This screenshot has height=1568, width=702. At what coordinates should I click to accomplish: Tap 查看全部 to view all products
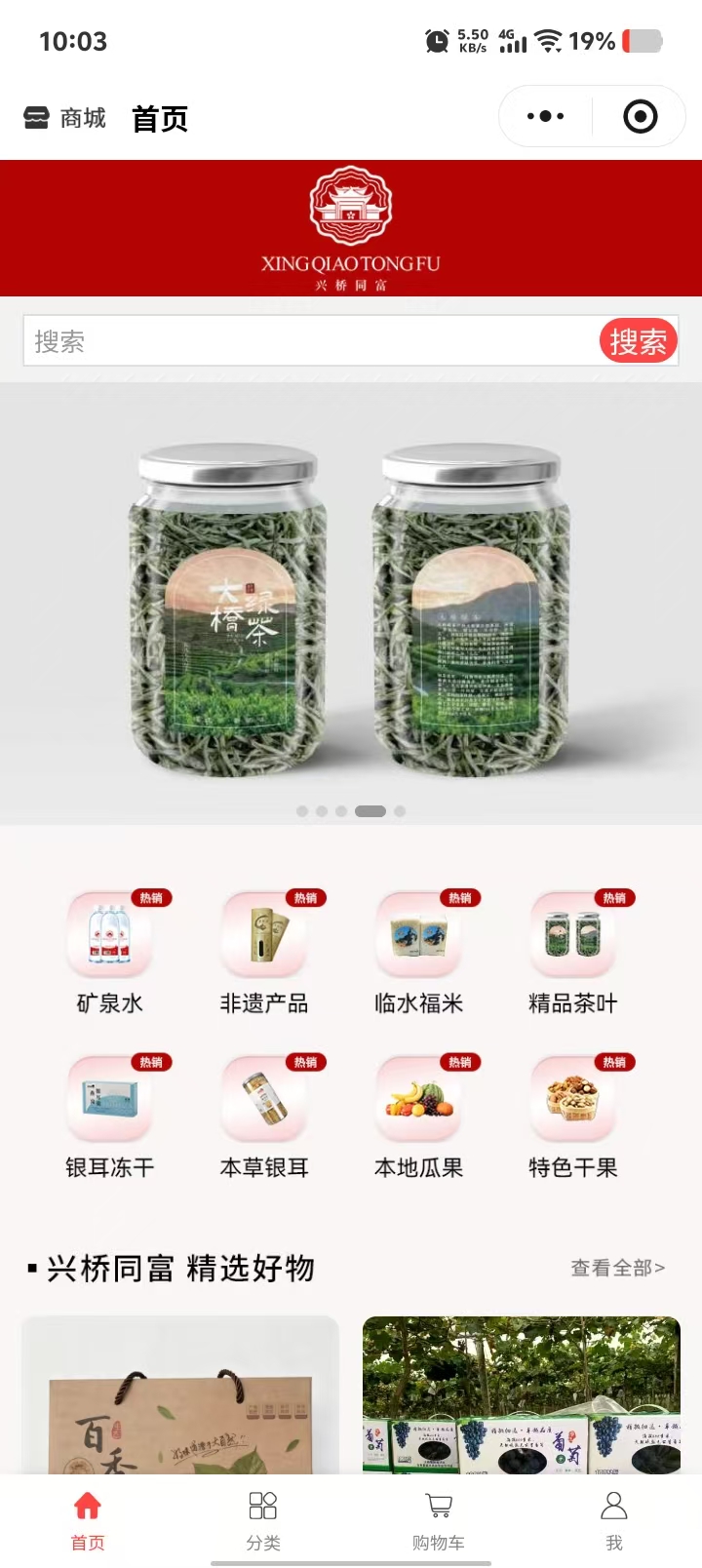pyautogui.click(x=617, y=1268)
